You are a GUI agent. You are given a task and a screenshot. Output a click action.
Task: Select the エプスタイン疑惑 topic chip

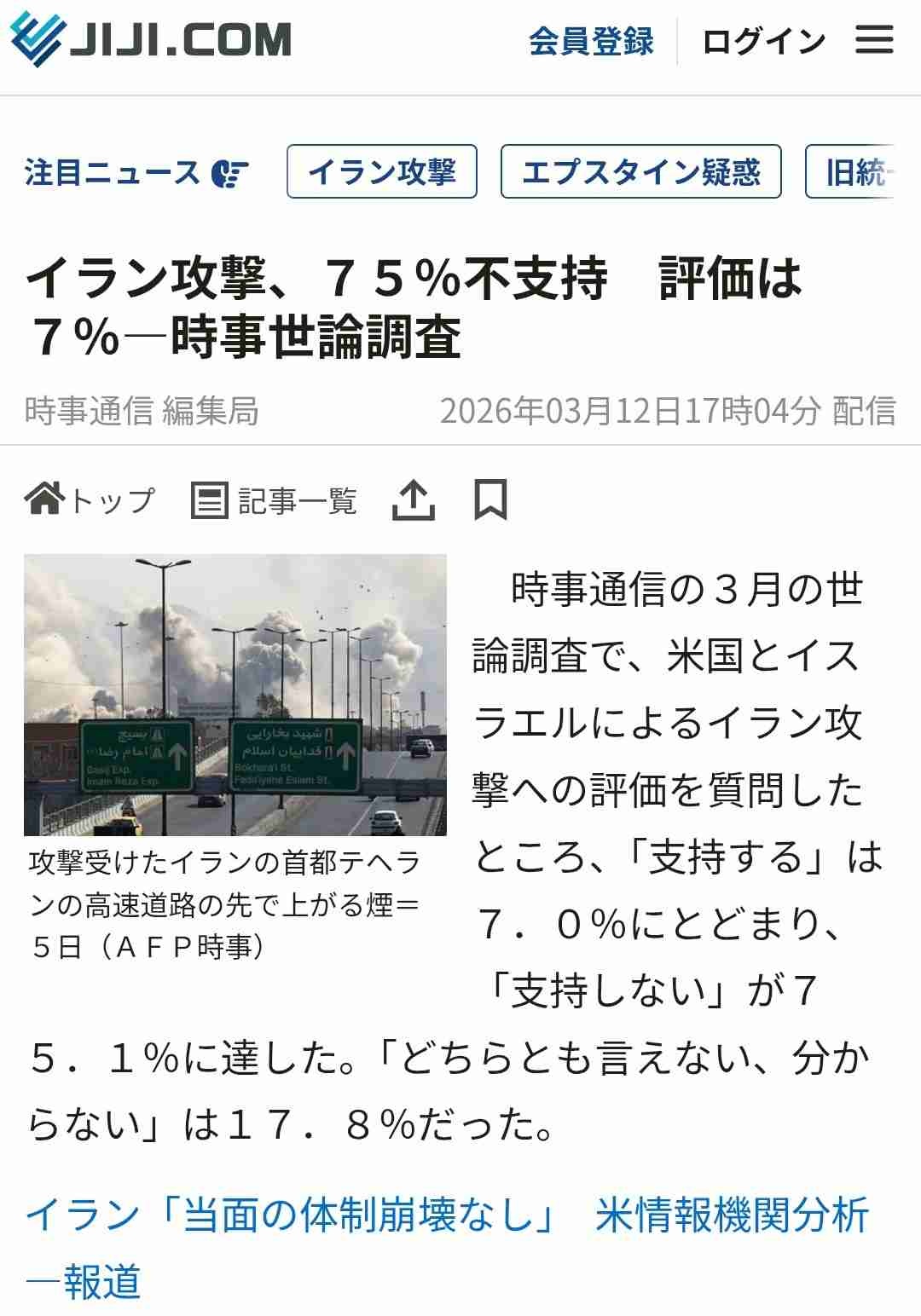640,172
